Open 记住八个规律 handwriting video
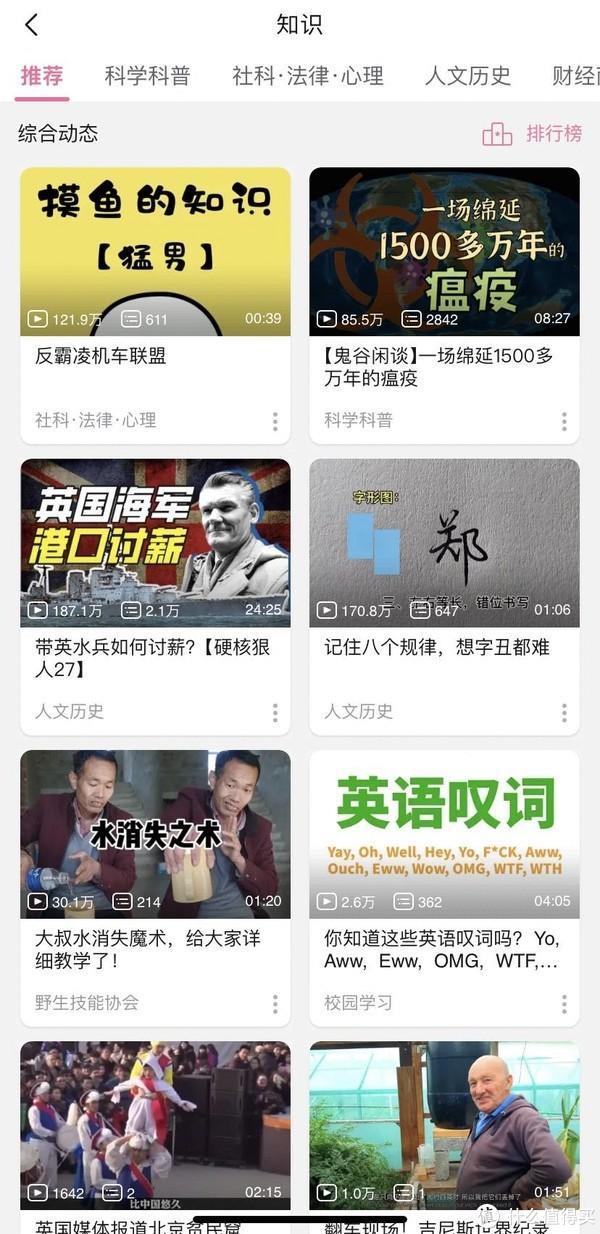600x1234 pixels. coord(444,543)
